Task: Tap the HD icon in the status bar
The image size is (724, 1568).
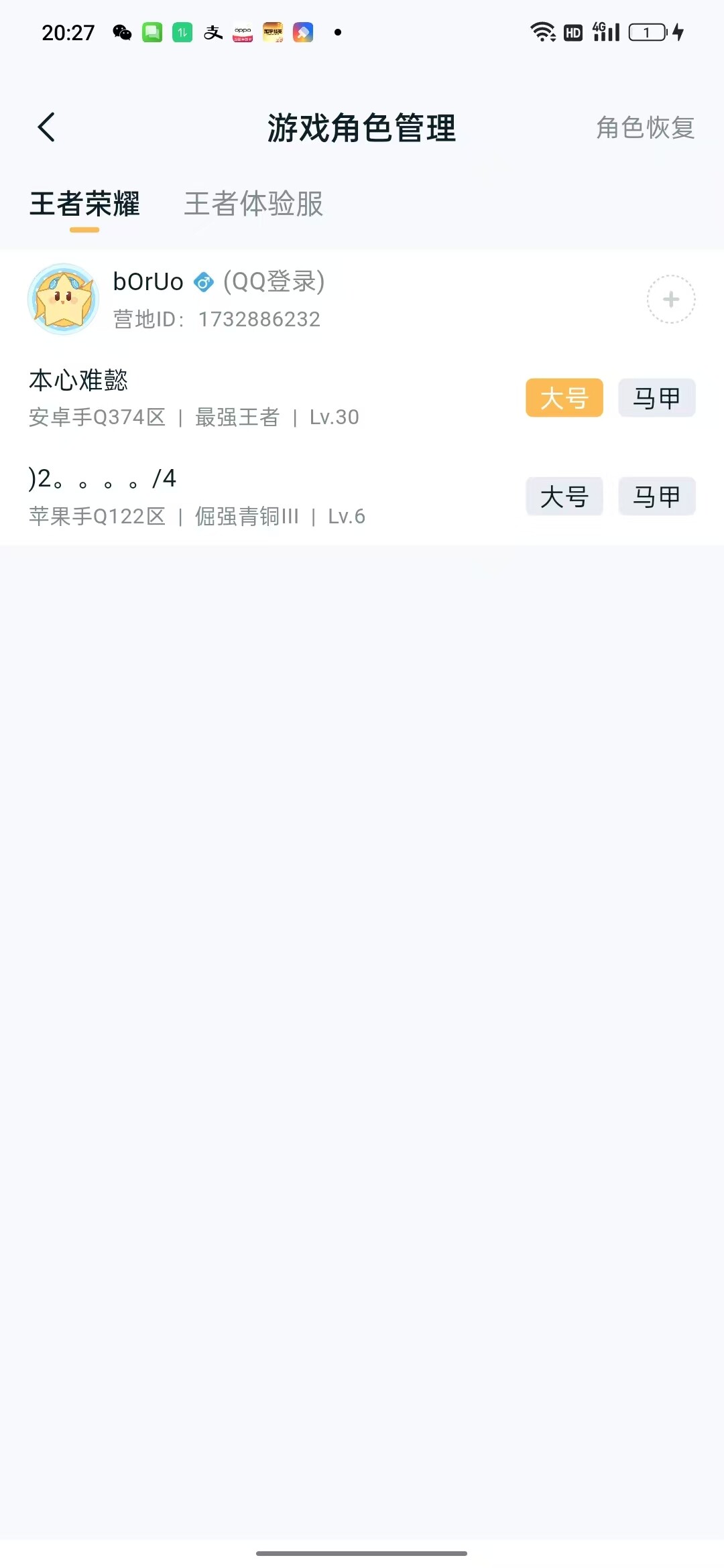Action: tap(572, 31)
